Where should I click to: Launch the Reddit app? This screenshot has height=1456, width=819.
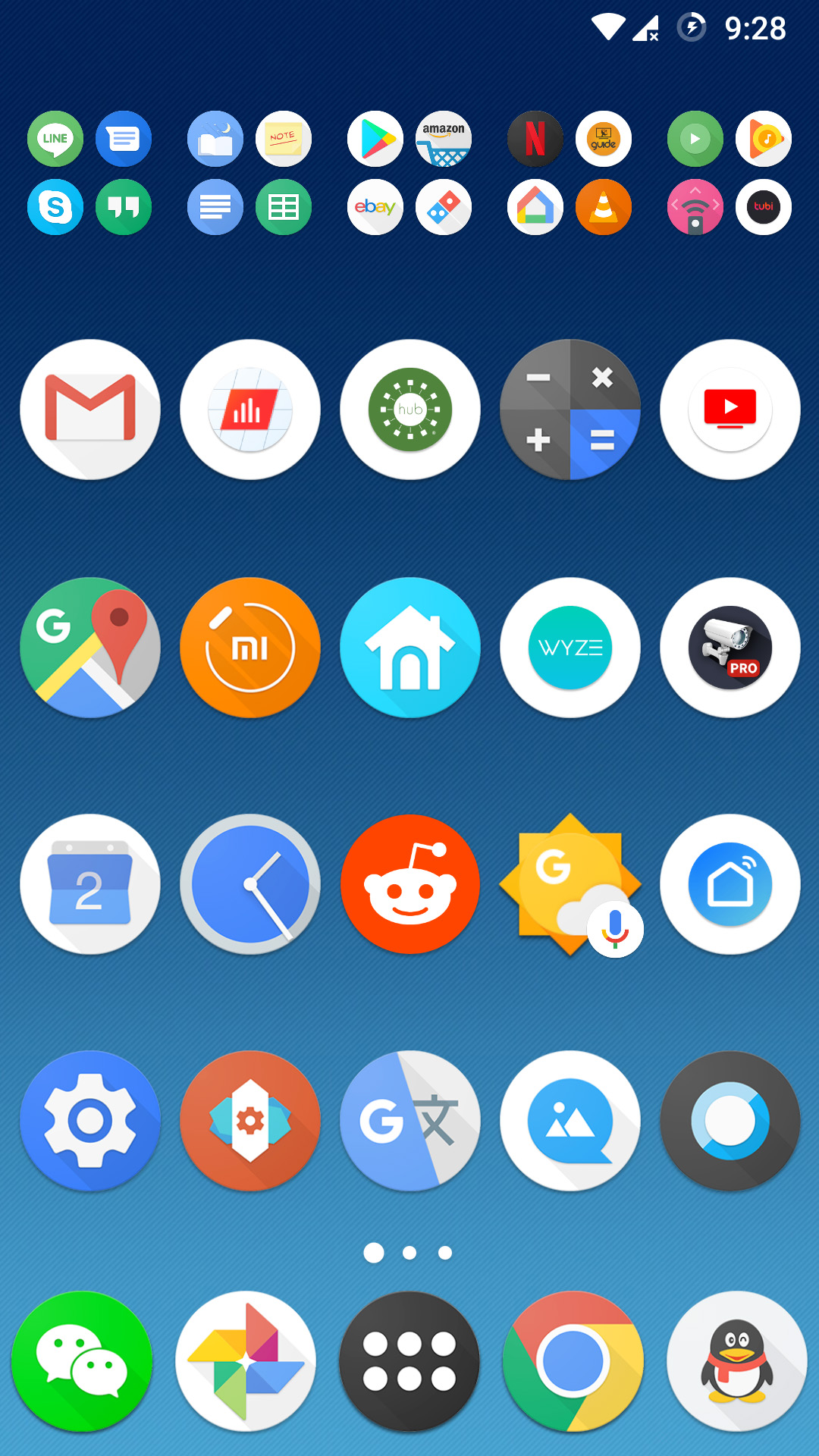tap(410, 884)
